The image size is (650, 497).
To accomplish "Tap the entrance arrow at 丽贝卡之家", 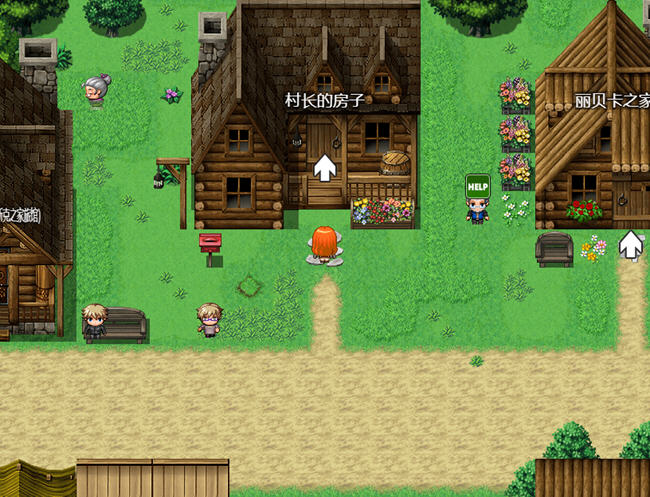I will pyautogui.click(x=630, y=244).
